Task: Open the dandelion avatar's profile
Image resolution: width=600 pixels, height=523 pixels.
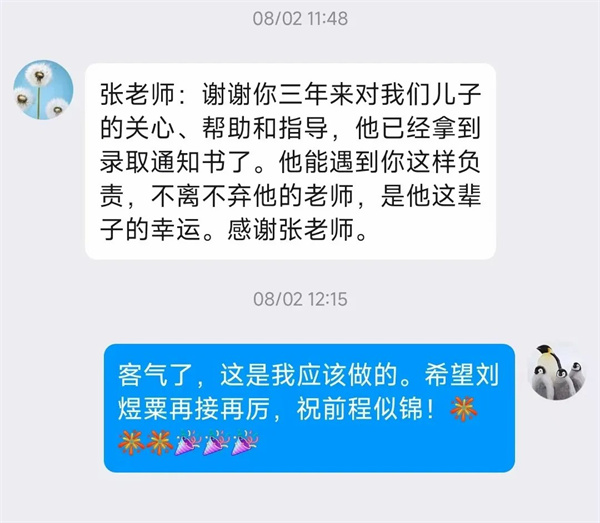Action: tap(43, 89)
